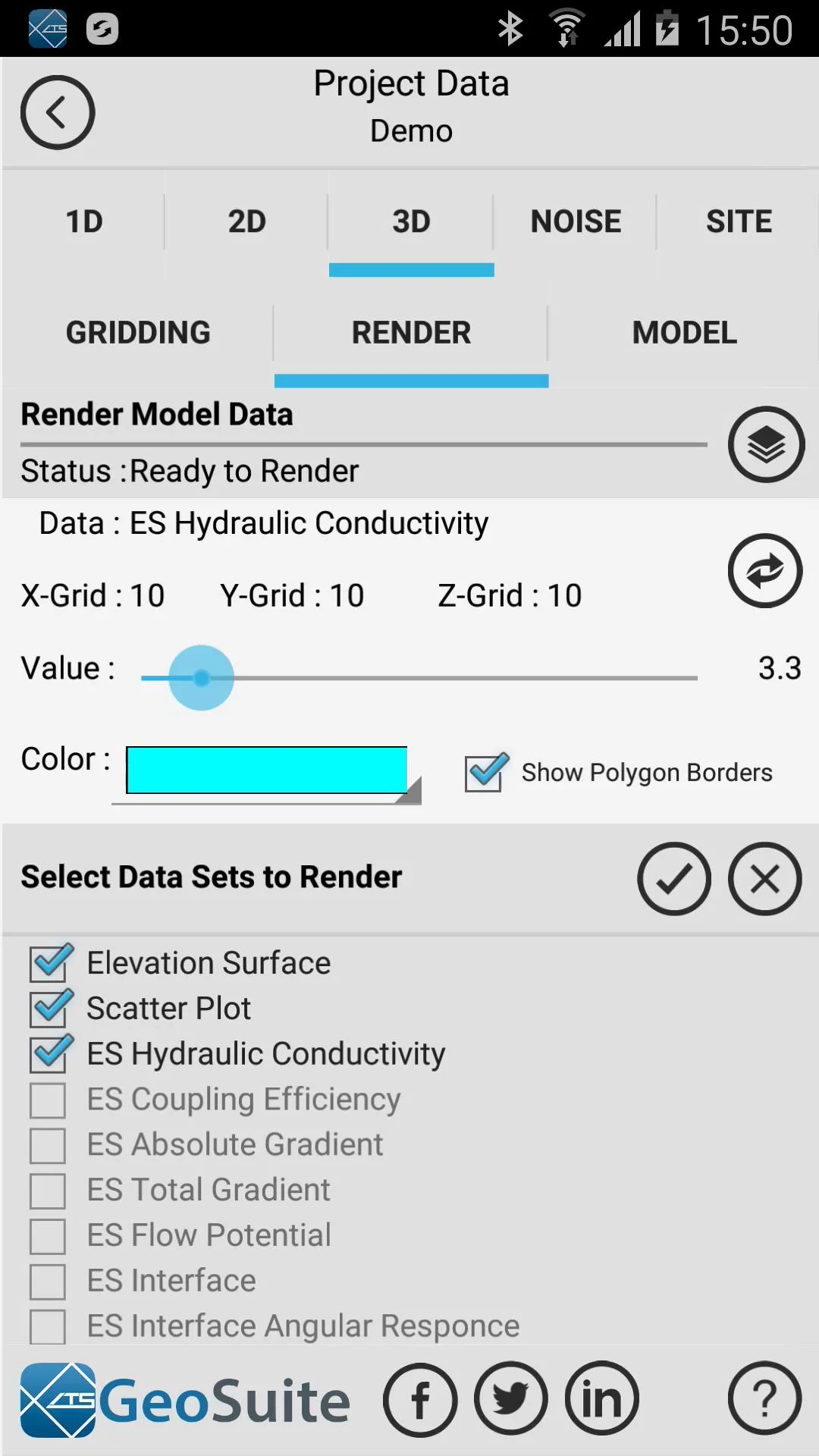819x1456 pixels.
Task: Cancel data set selection with X
Action: (x=764, y=879)
